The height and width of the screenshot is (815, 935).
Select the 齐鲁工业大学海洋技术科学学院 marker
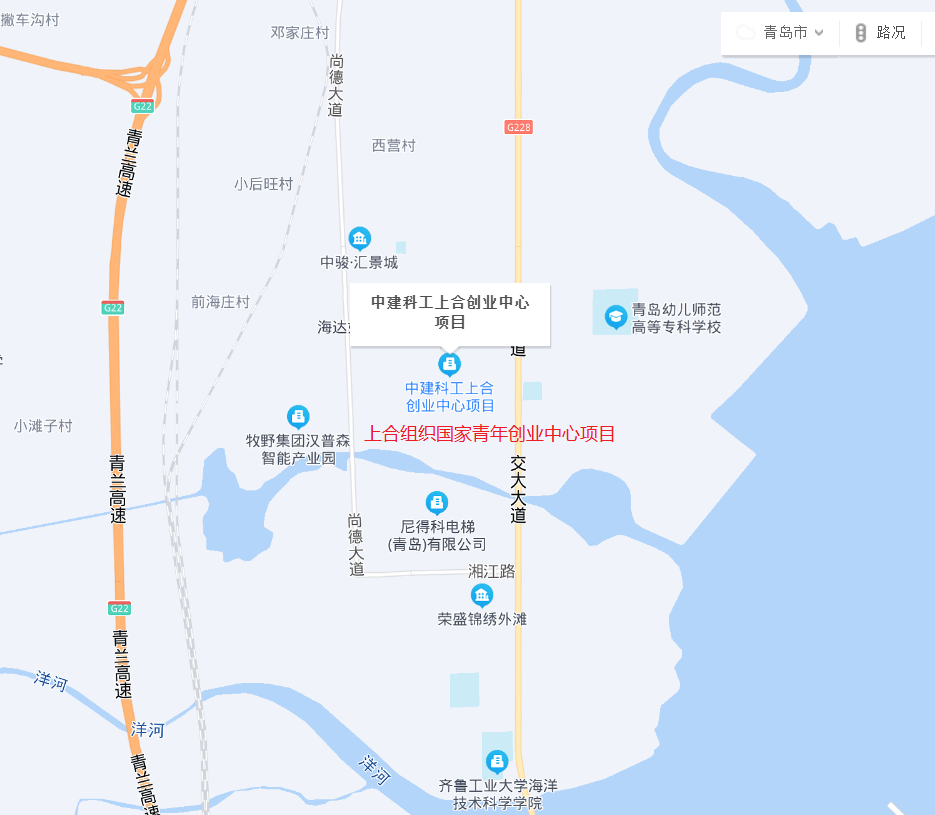click(x=497, y=762)
